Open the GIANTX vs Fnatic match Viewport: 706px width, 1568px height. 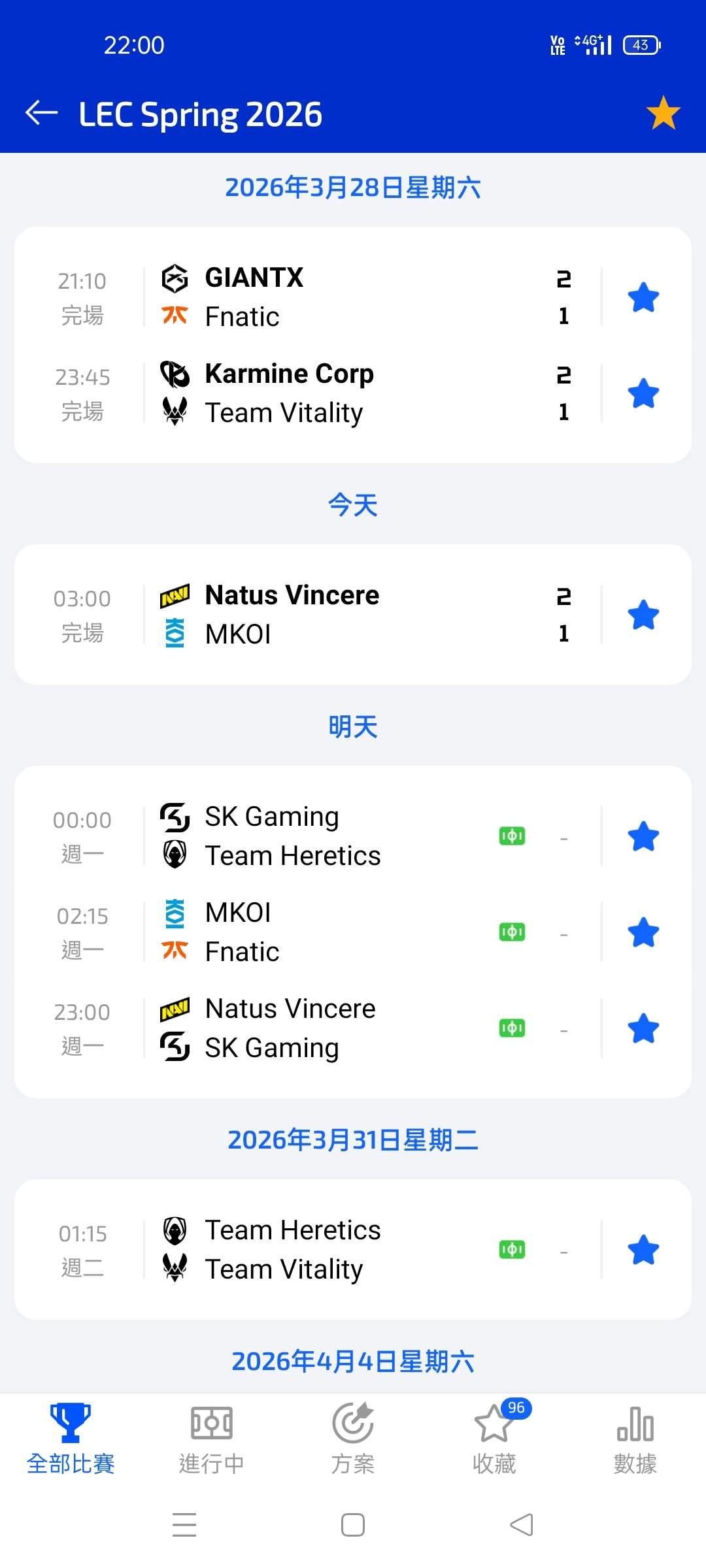coord(307,297)
